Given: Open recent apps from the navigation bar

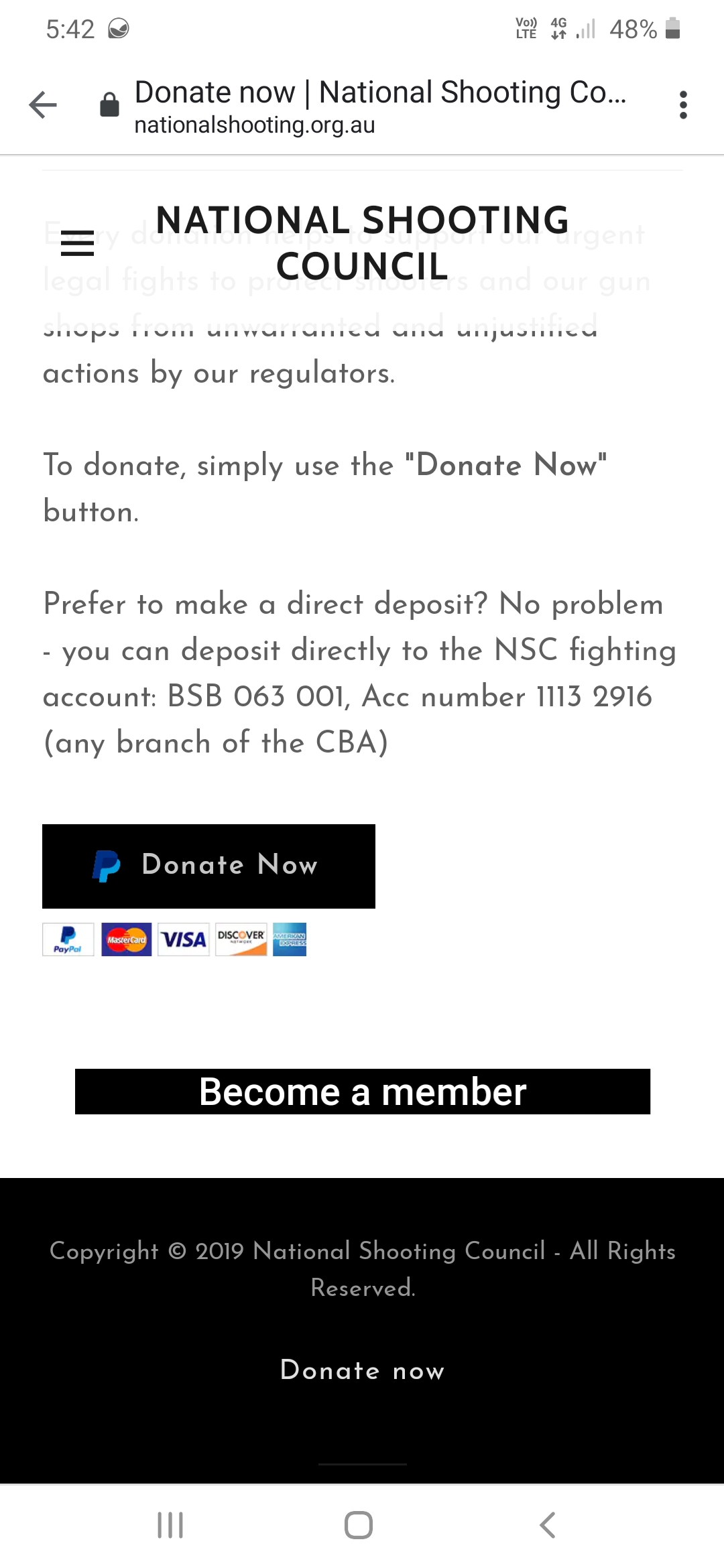Looking at the screenshot, I should 170,1525.
